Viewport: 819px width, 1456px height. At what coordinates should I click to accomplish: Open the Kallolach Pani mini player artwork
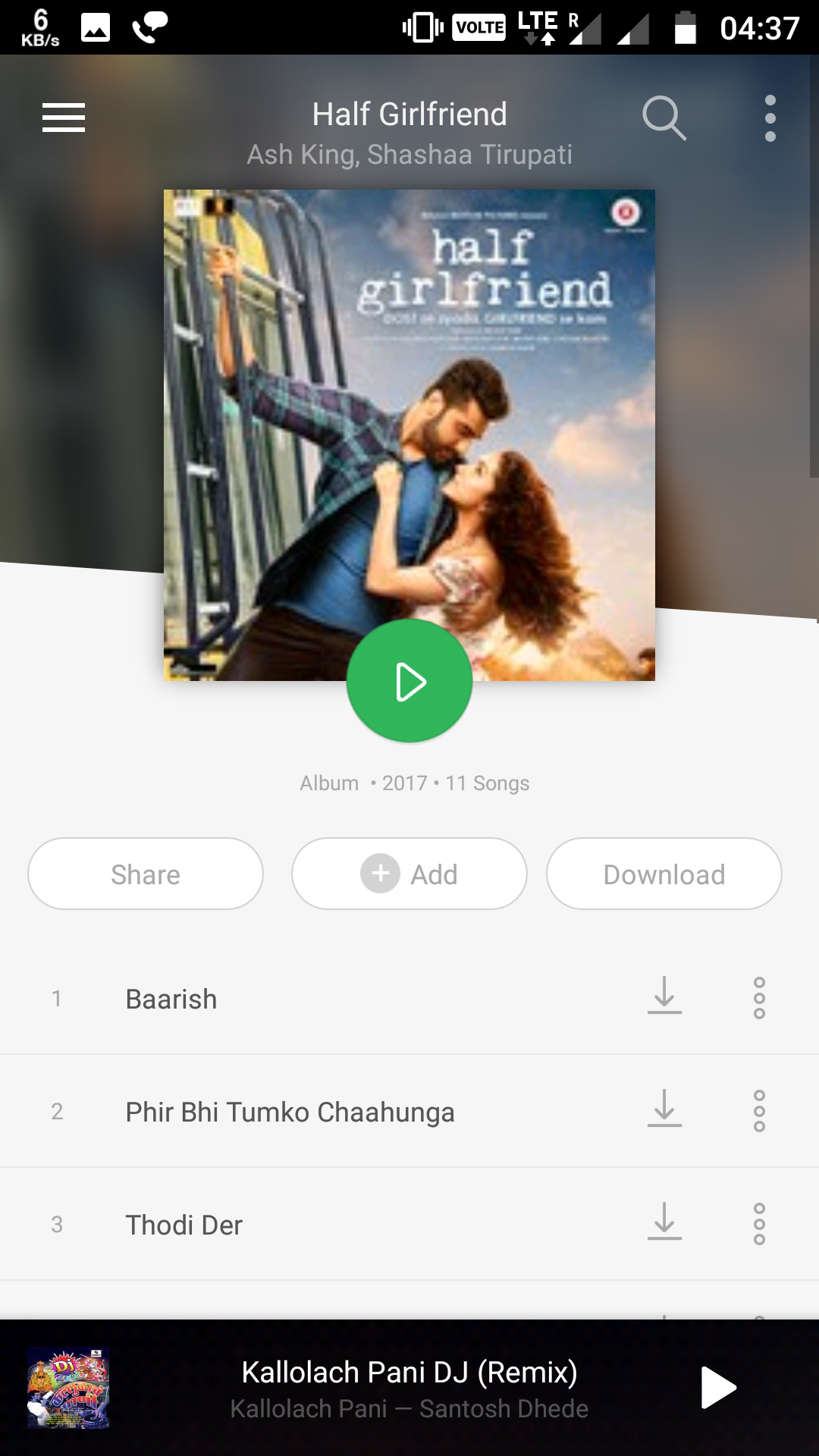pos(68,1388)
